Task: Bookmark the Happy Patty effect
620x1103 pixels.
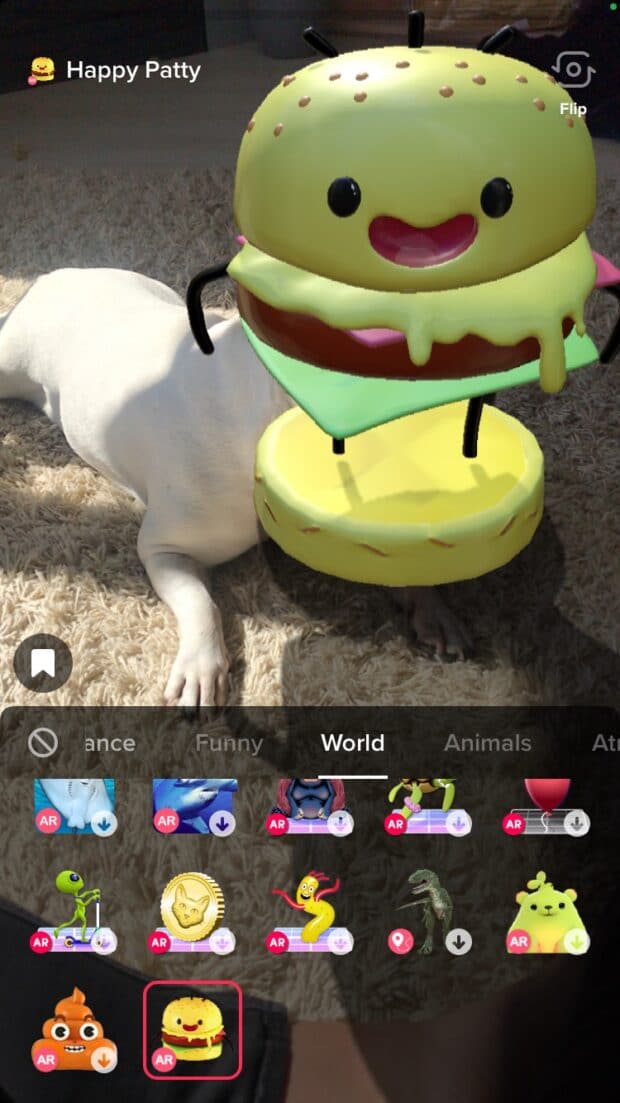Action: (43, 663)
